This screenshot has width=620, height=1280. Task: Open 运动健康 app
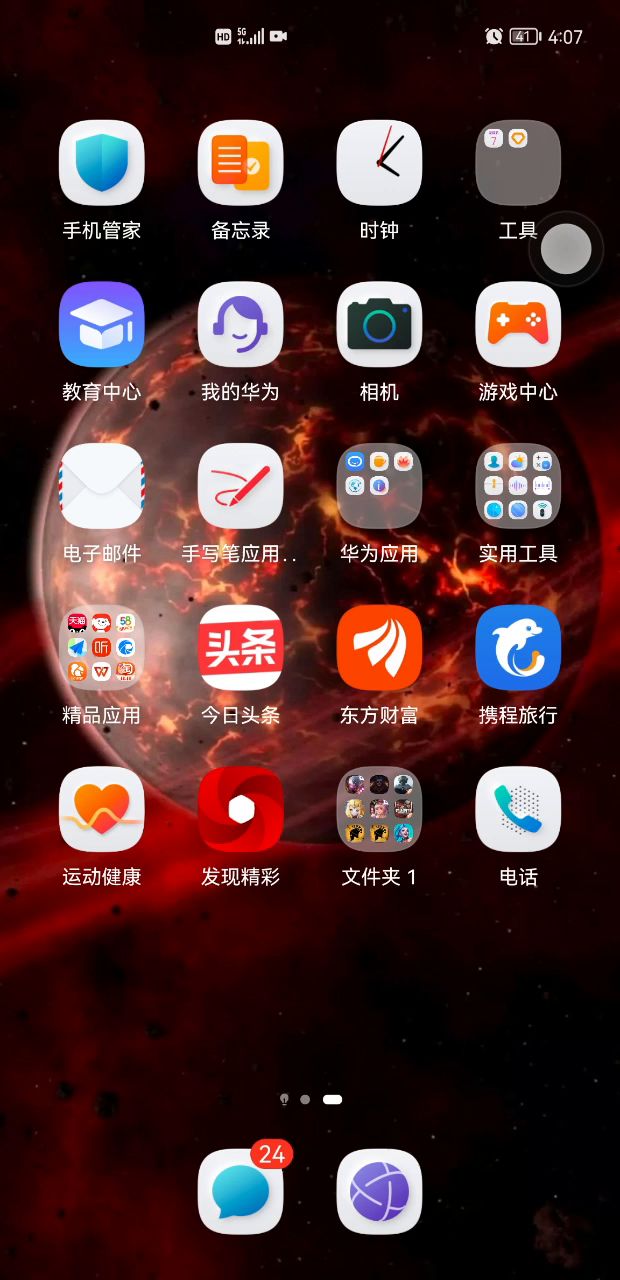(101, 810)
